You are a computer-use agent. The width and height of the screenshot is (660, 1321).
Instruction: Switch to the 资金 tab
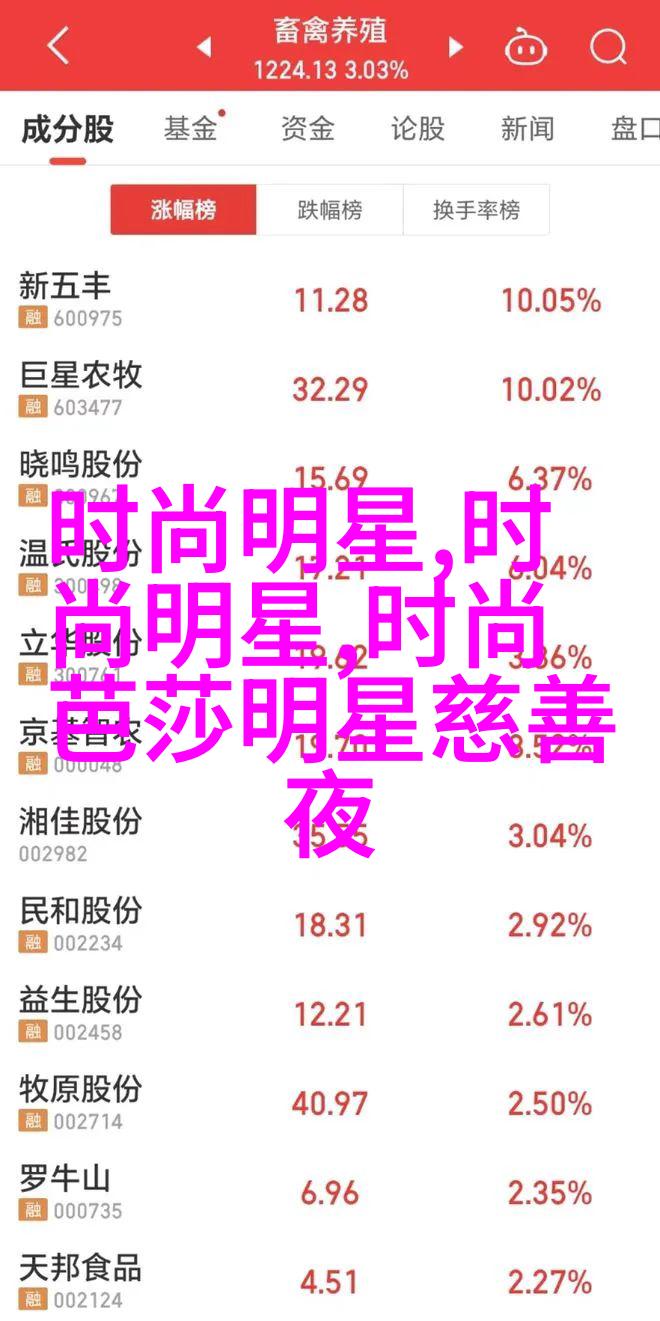pyautogui.click(x=305, y=129)
